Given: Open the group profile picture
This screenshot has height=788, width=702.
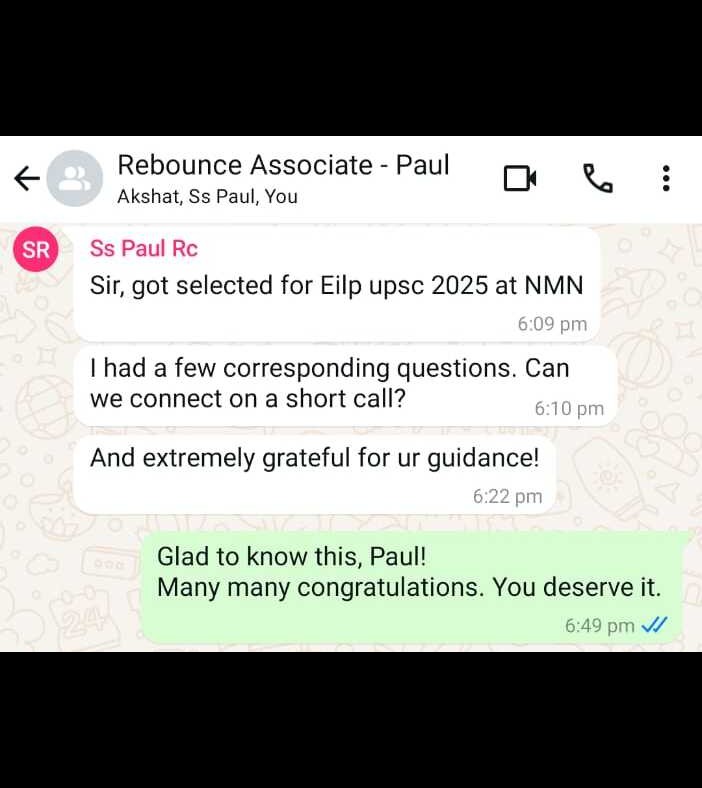Looking at the screenshot, I should click(74, 179).
